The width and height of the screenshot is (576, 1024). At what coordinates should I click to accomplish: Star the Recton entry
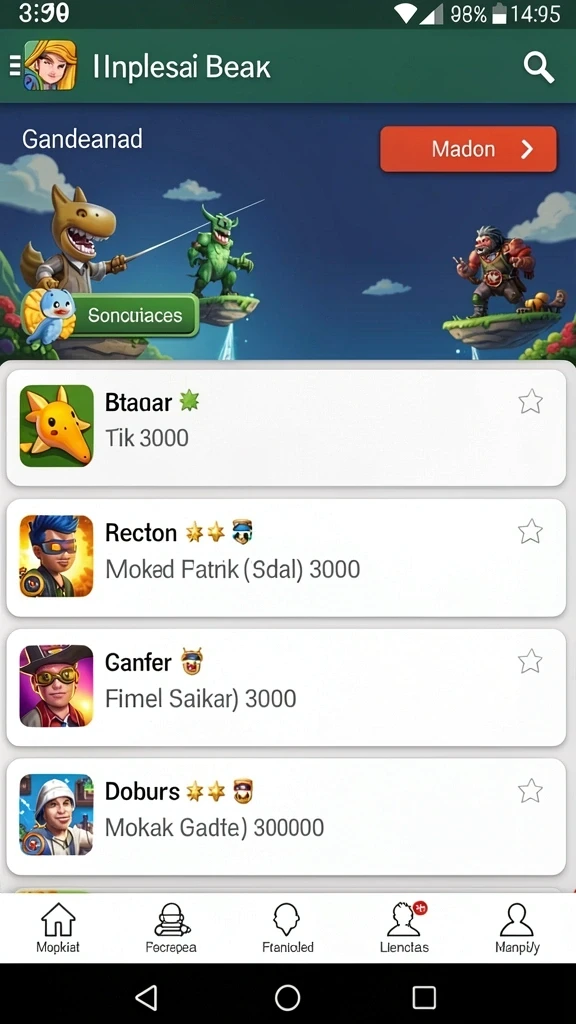coord(530,532)
